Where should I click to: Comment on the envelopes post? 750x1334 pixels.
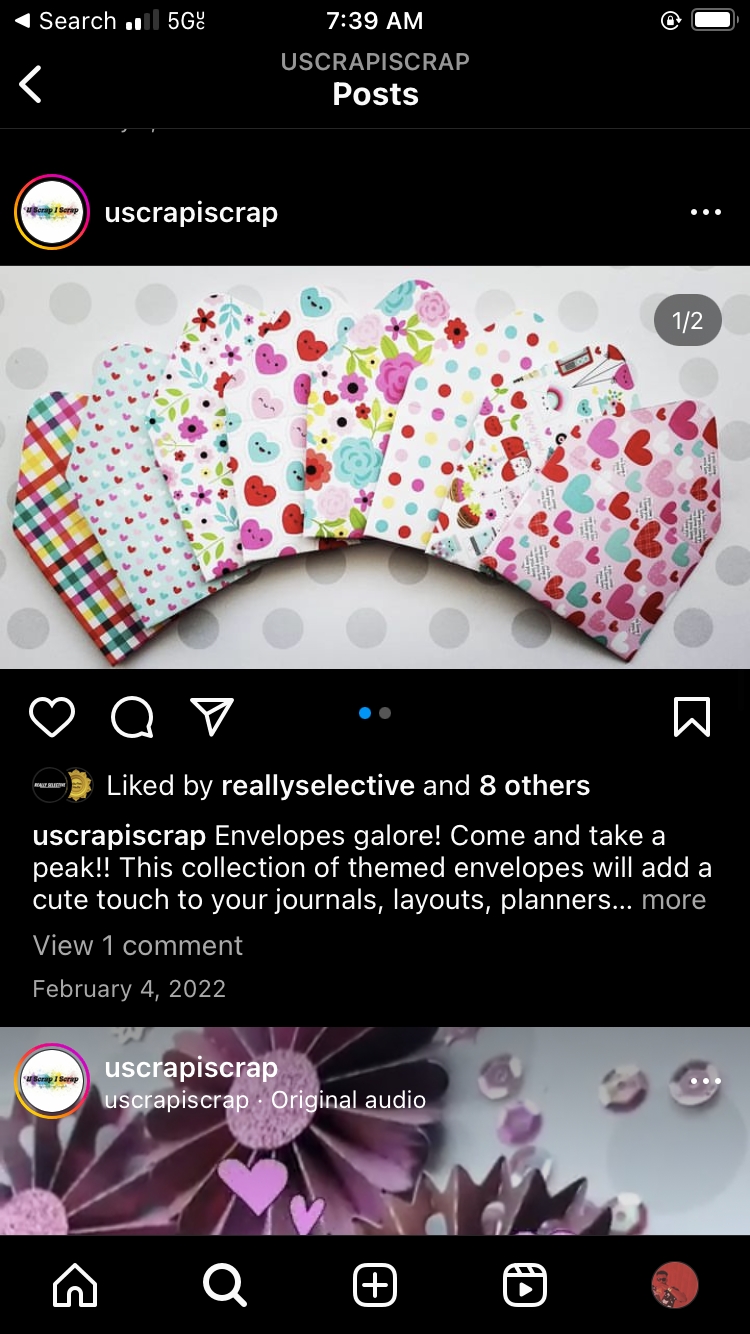click(132, 717)
